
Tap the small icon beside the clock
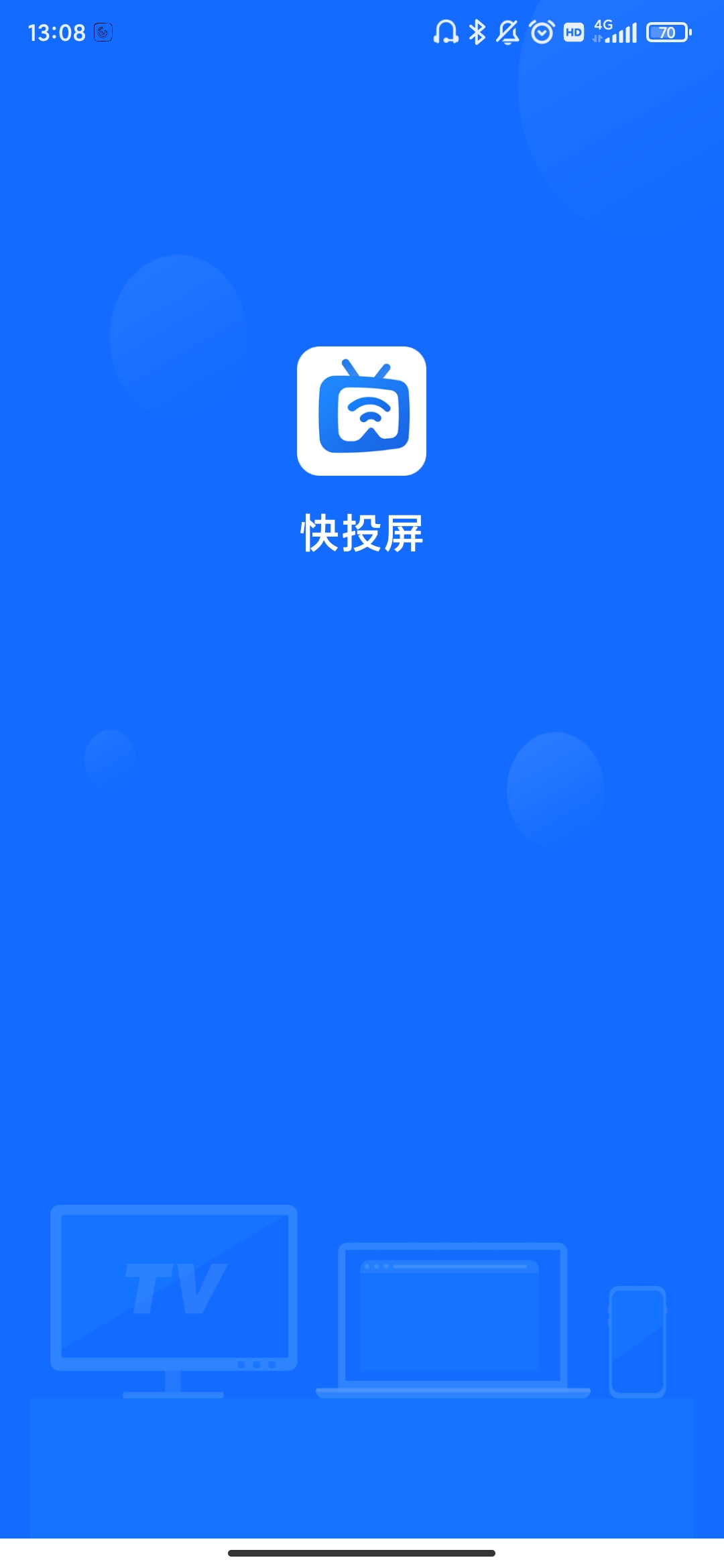tap(102, 31)
